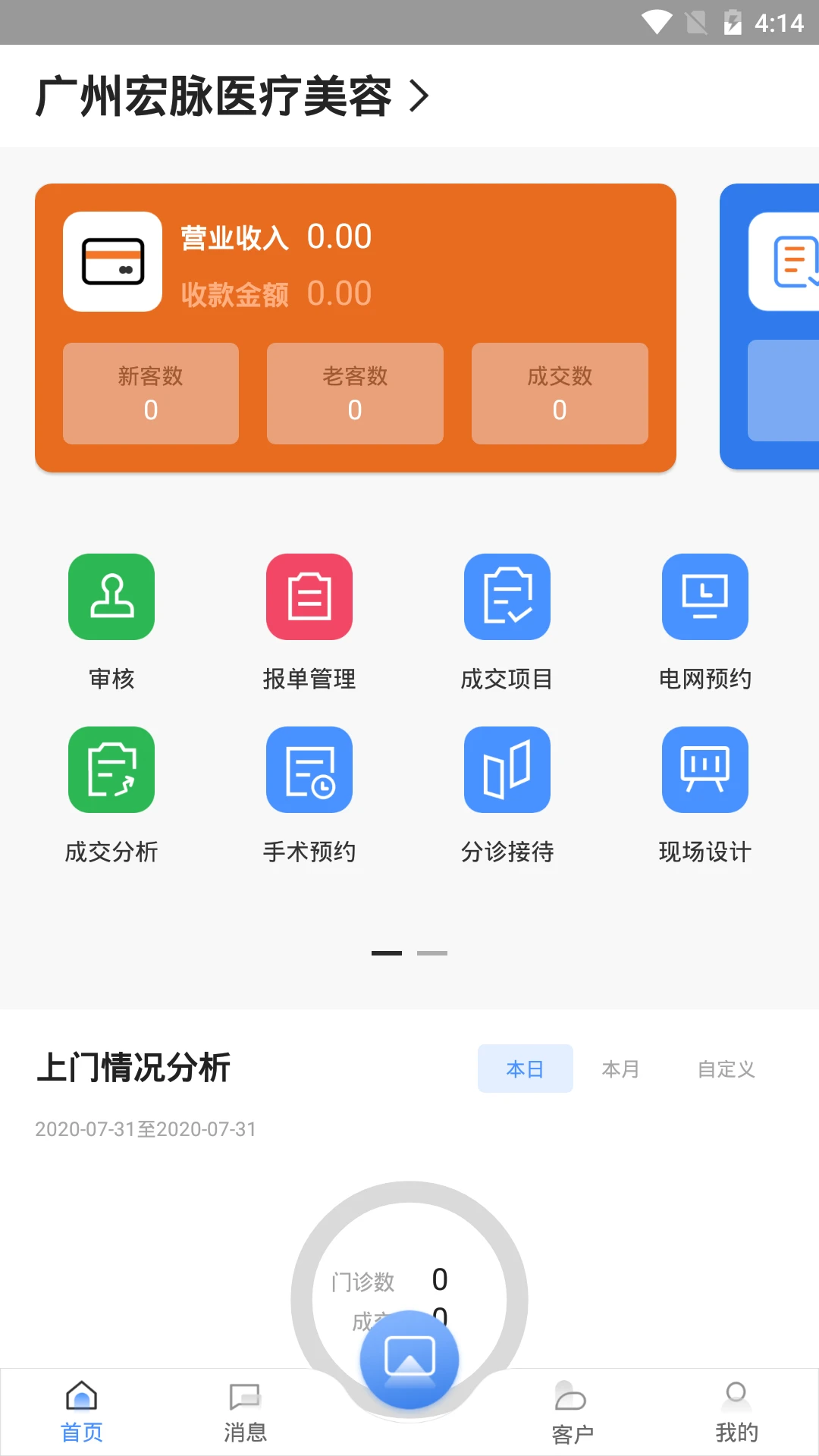
Task: Open the 客户 customer tab
Action: [x=573, y=1415]
